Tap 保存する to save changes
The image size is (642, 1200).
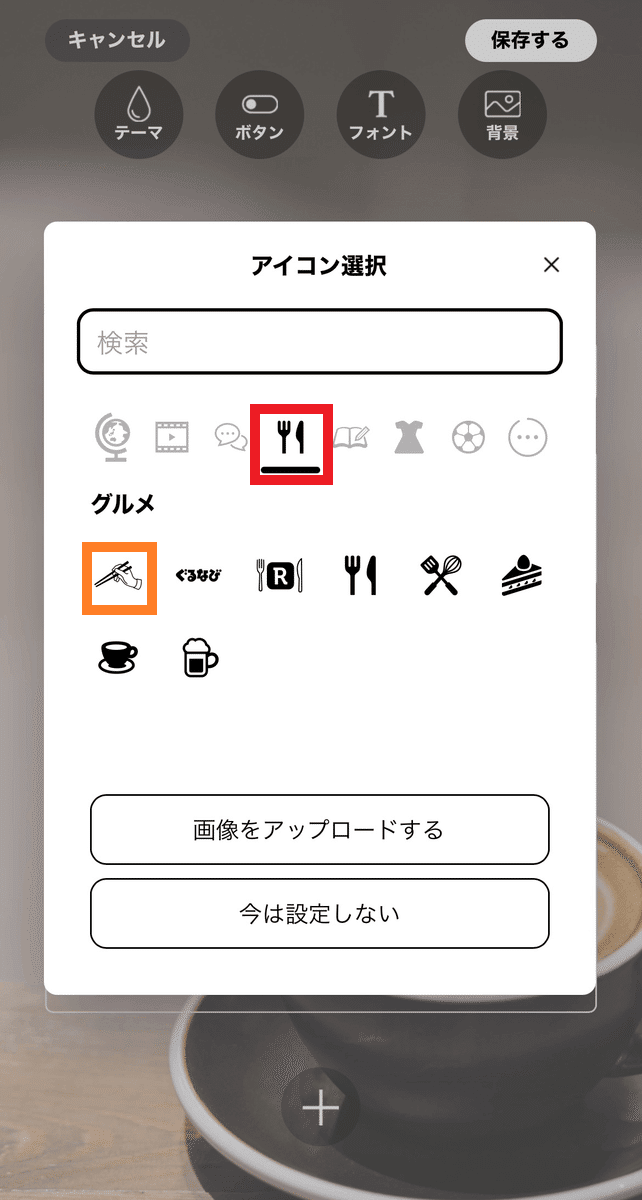click(531, 41)
